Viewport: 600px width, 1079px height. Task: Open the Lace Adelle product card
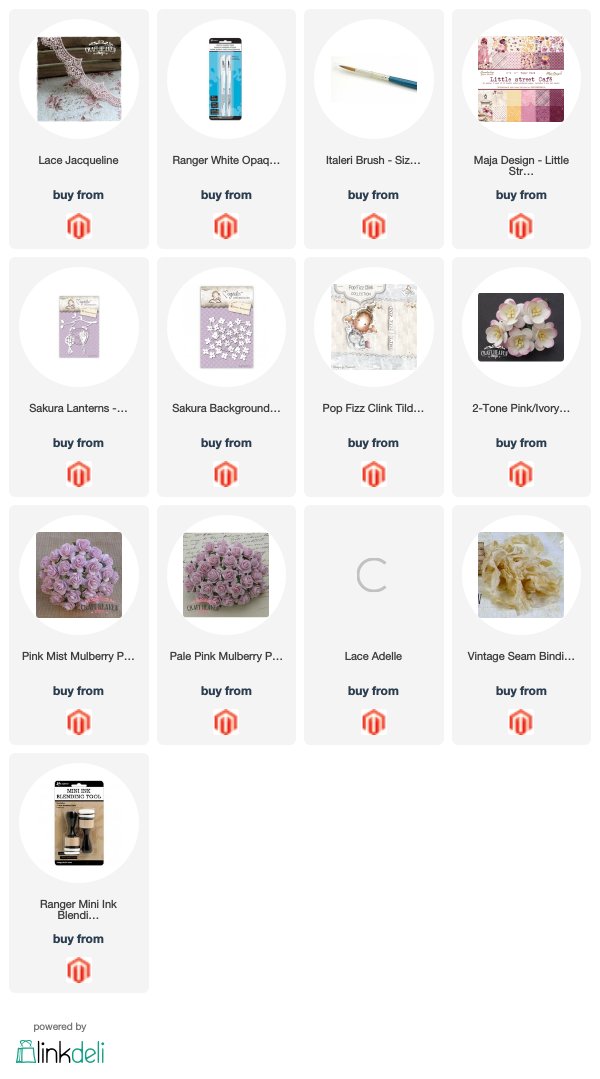click(374, 625)
